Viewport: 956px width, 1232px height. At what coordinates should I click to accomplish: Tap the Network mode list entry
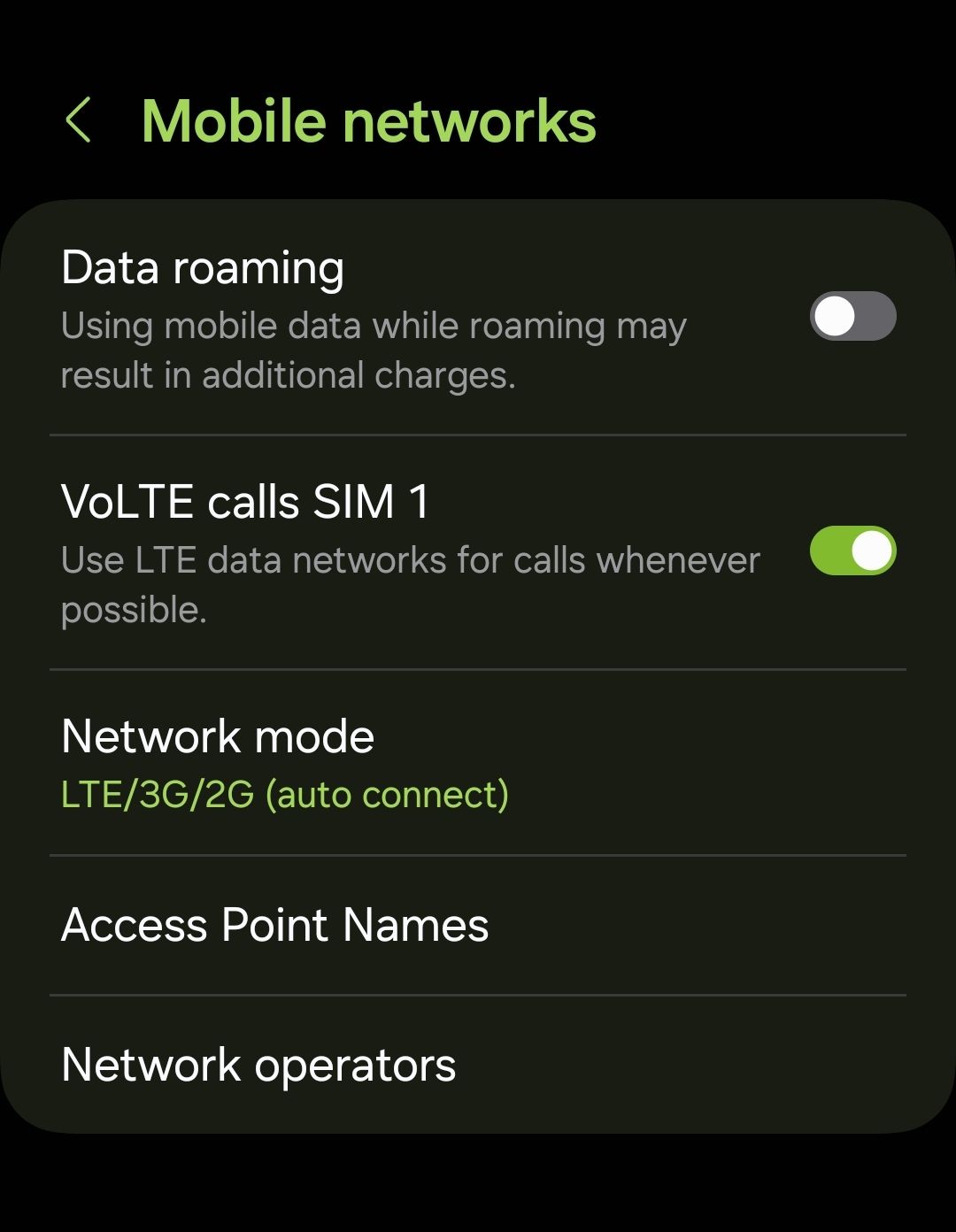click(354, 761)
